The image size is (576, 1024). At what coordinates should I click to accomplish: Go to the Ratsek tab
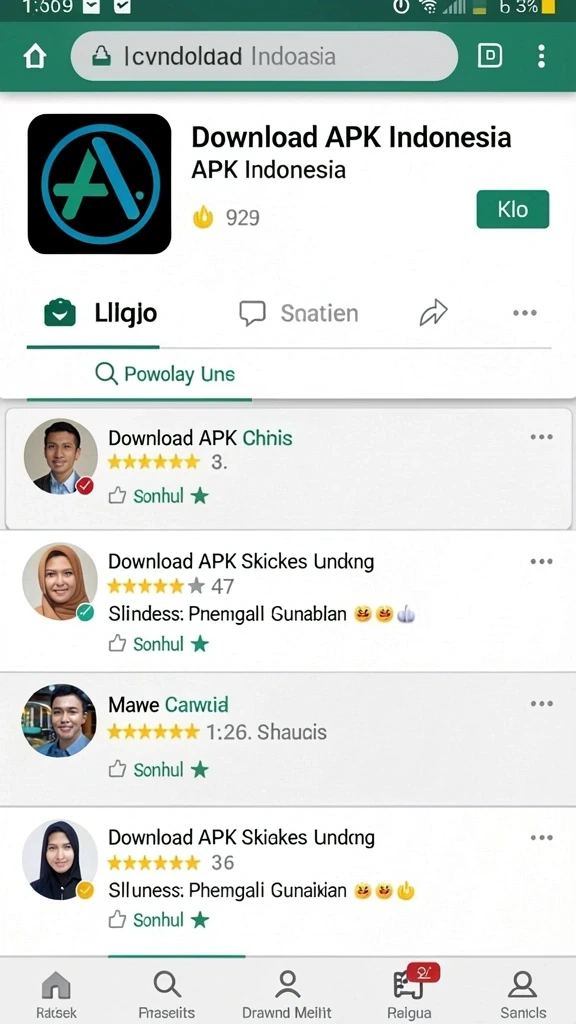tap(56, 995)
